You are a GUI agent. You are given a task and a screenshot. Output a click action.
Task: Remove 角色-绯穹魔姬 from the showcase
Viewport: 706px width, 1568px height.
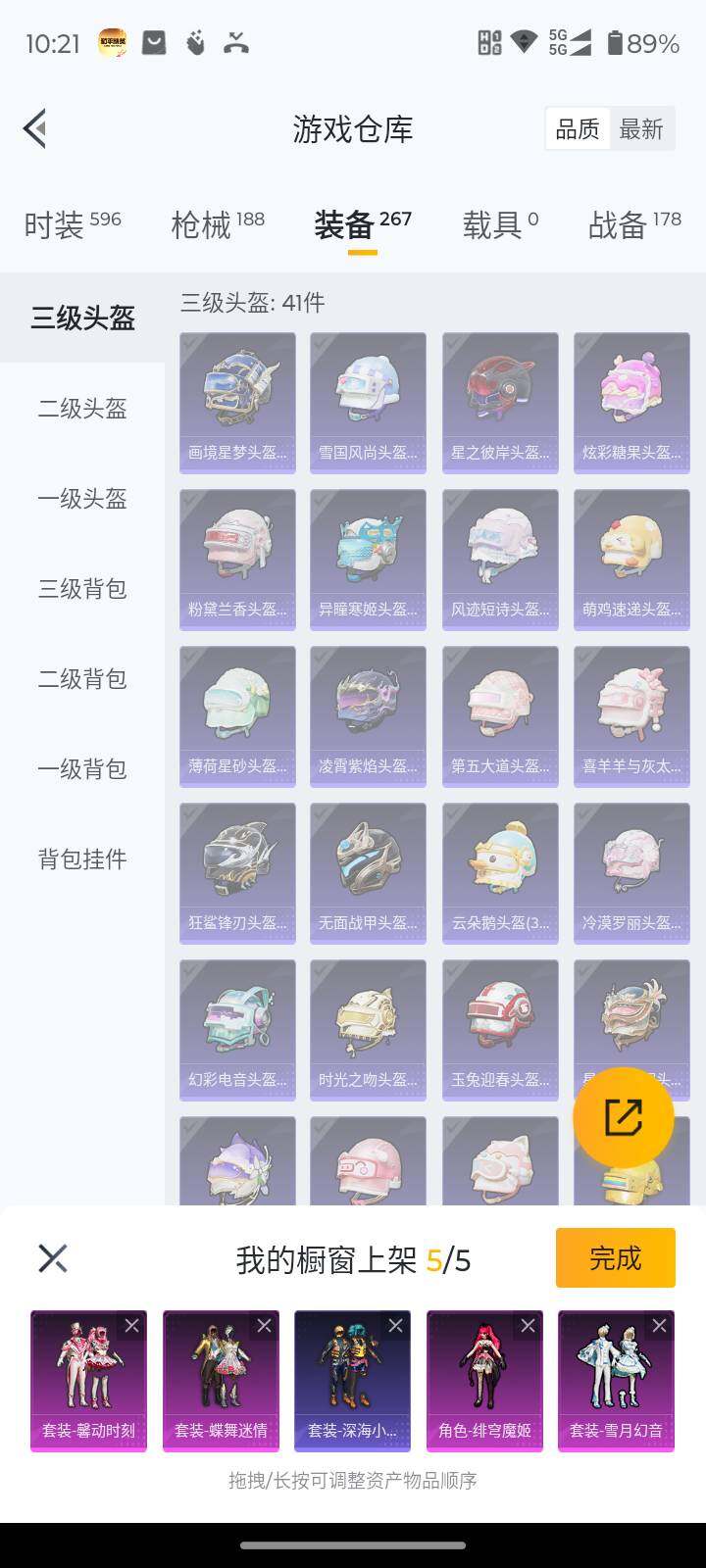(x=528, y=1326)
